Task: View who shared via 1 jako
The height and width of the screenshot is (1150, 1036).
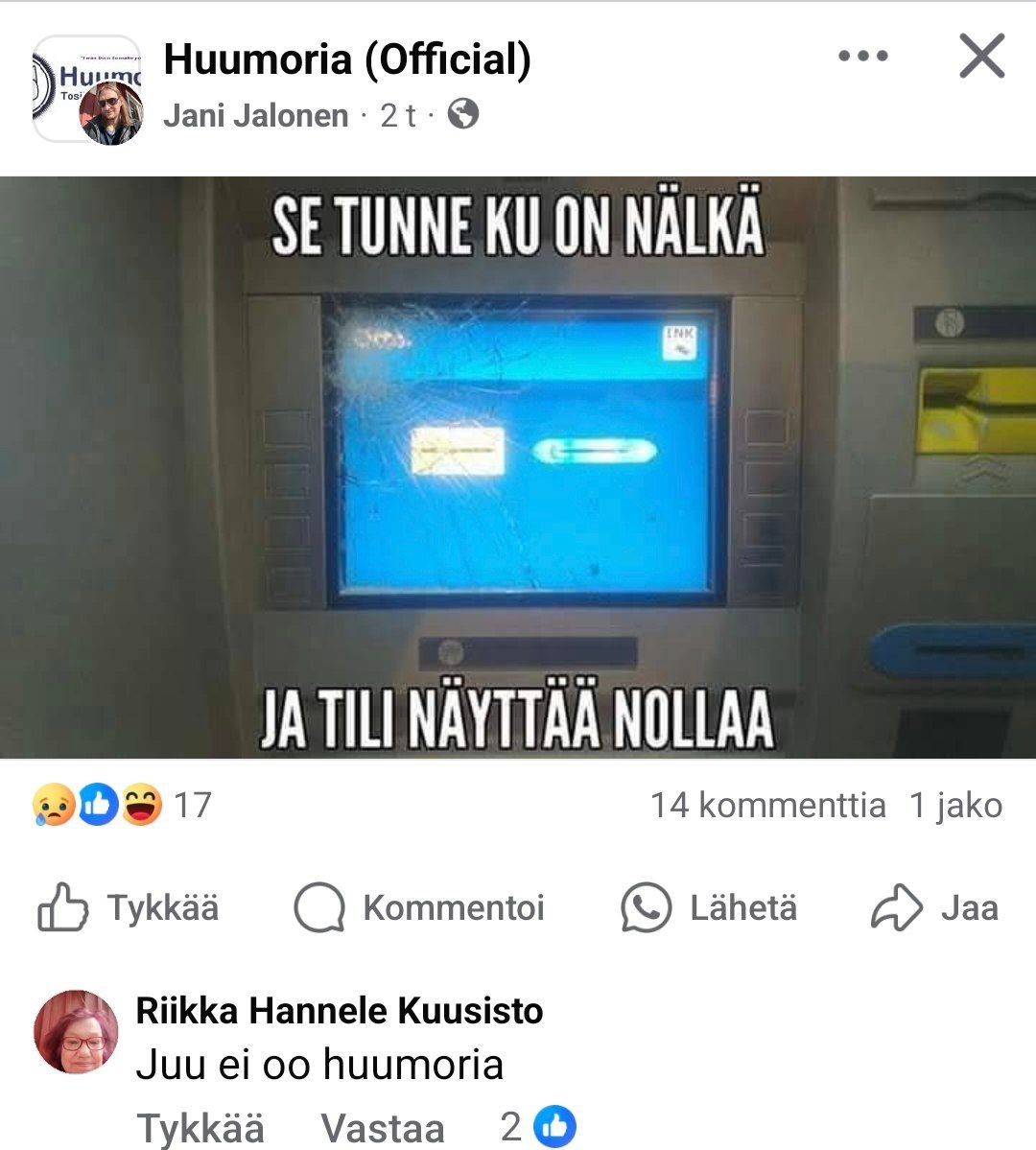Action: [955, 805]
